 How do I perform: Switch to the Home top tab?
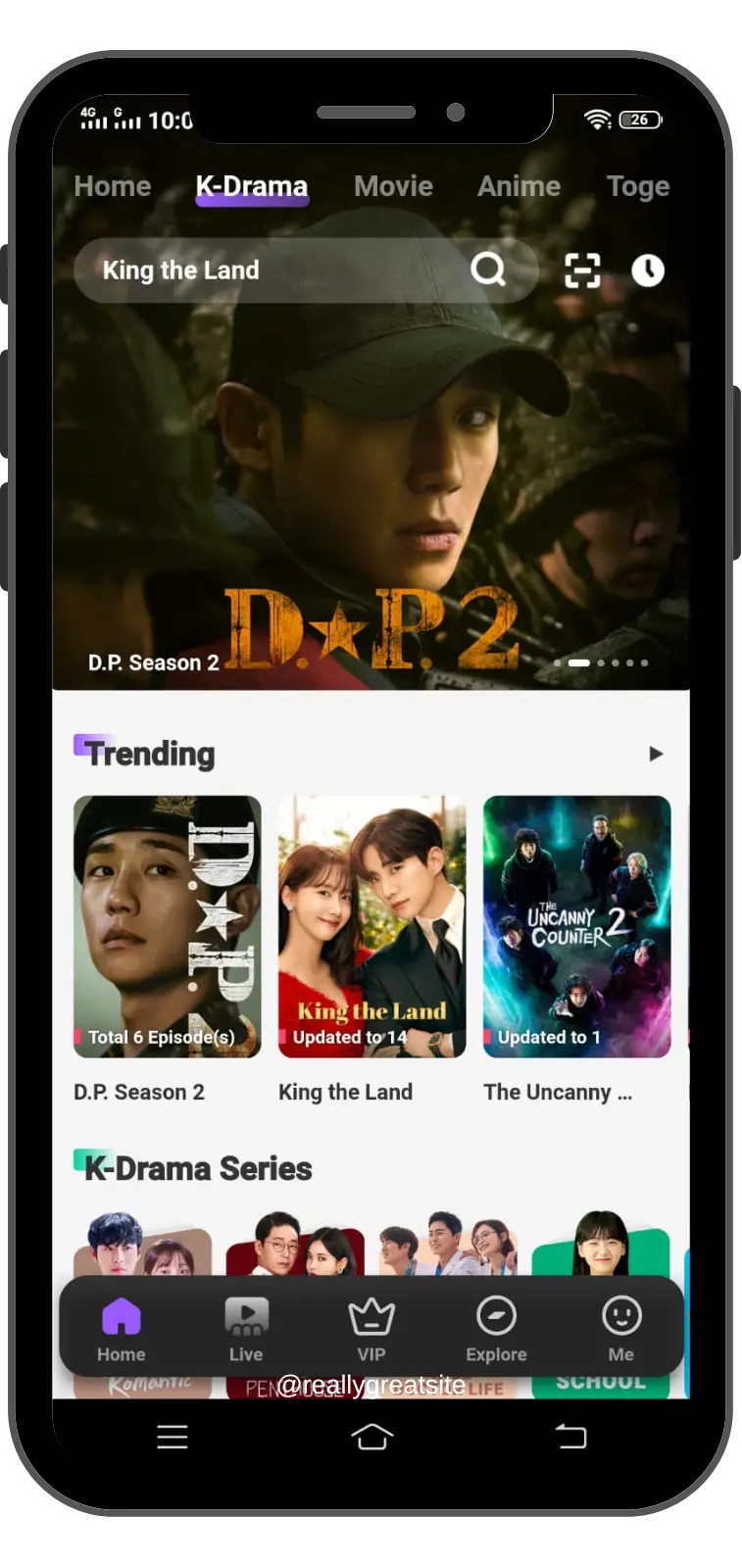[x=113, y=186]
